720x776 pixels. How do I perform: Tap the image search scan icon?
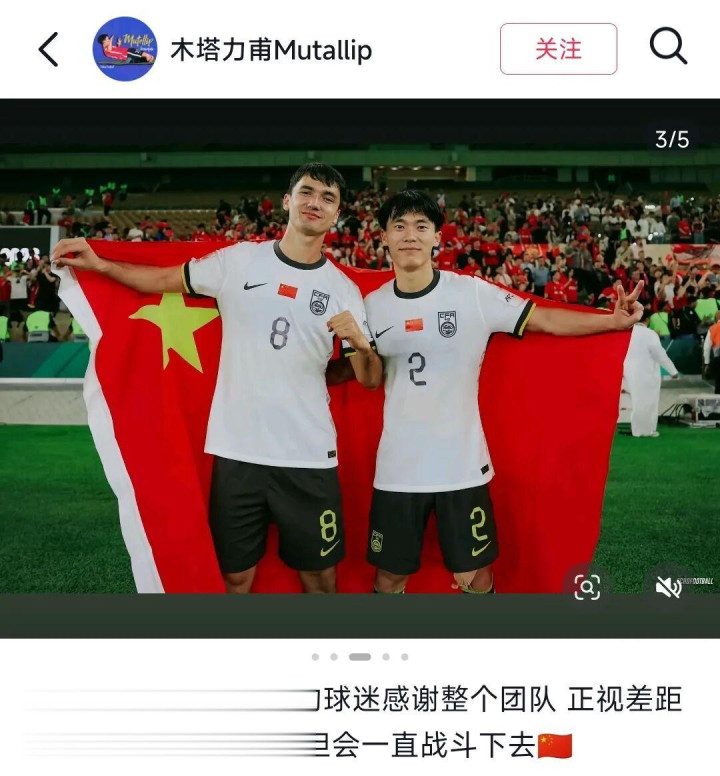coord(587,587)
